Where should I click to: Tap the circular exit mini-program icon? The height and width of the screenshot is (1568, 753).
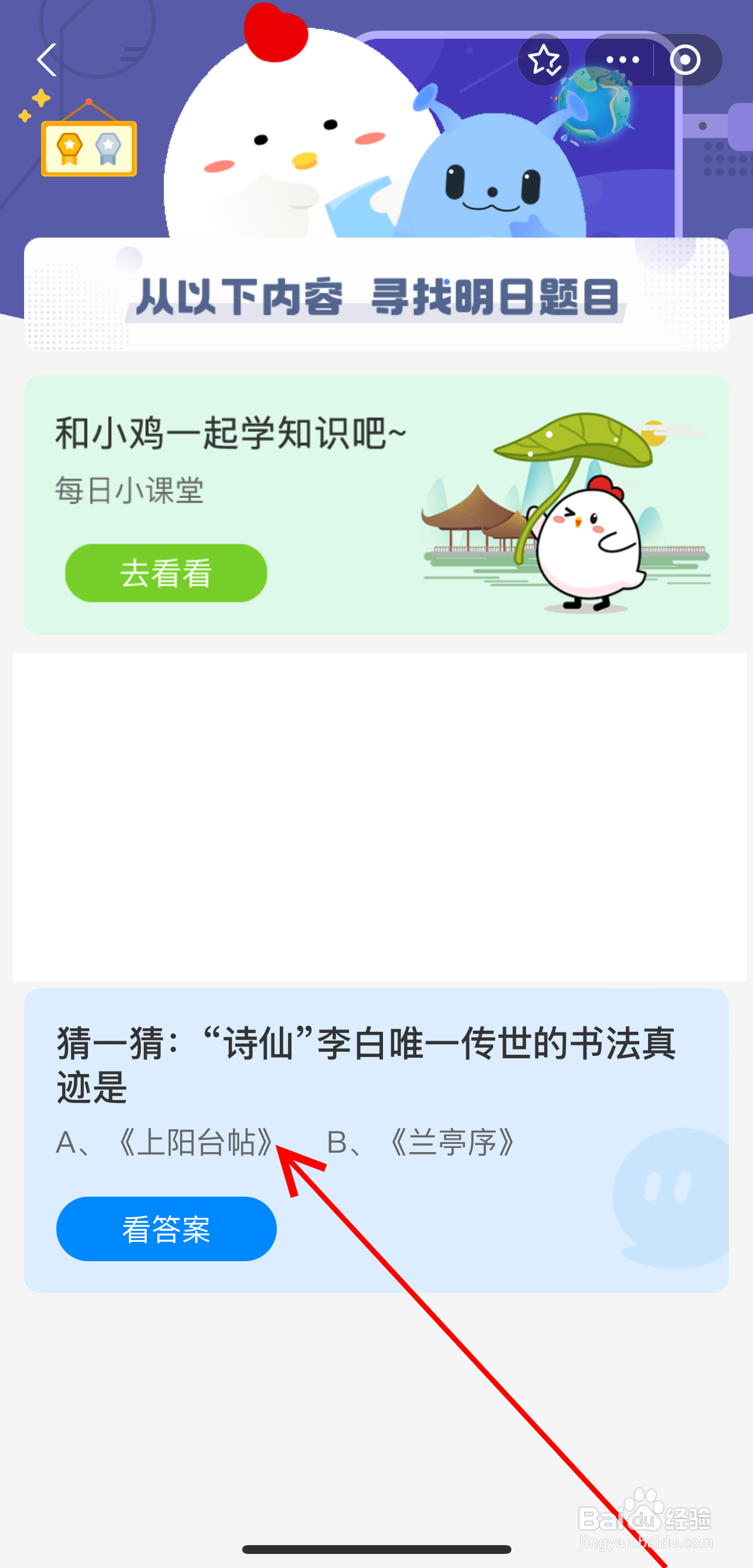pos(685,59)
